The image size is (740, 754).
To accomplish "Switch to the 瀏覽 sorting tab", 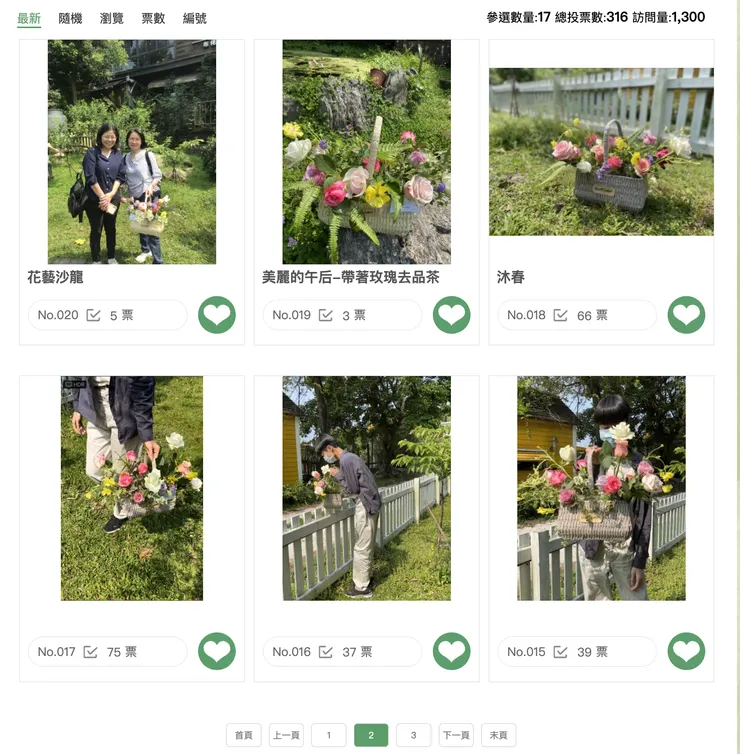I will coord(112,18).
